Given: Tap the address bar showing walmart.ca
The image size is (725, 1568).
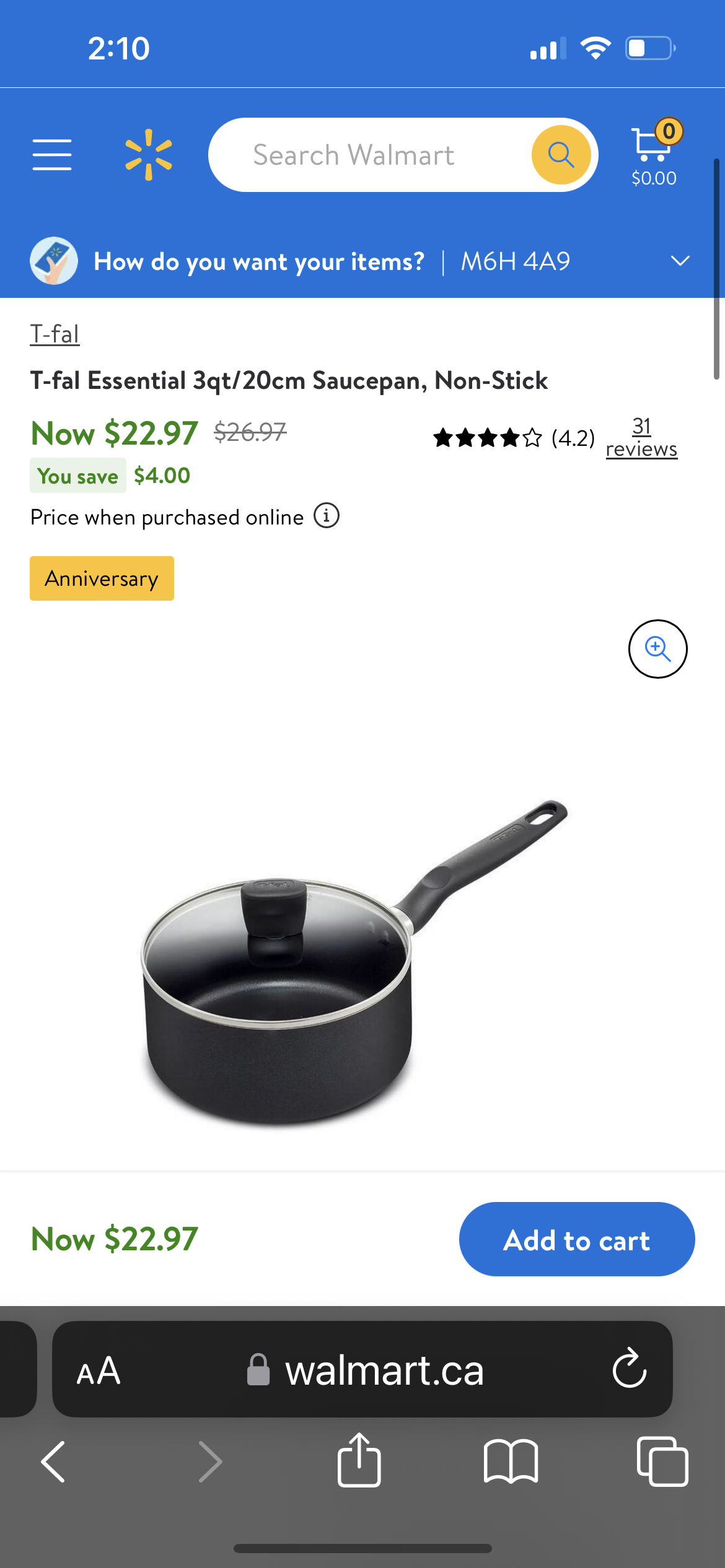Looking at the screenshot, I should tap(384, 1370).
